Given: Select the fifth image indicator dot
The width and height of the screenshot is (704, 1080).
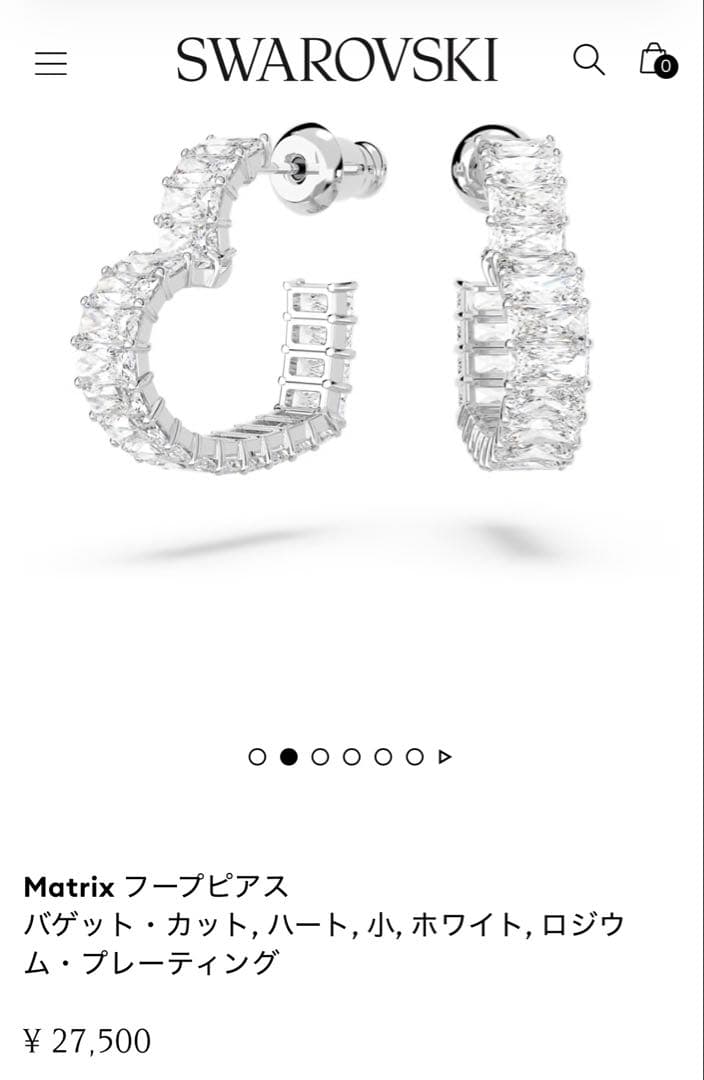Looking at the screenshot, I should pyautogui.click(x=383, y=757).
